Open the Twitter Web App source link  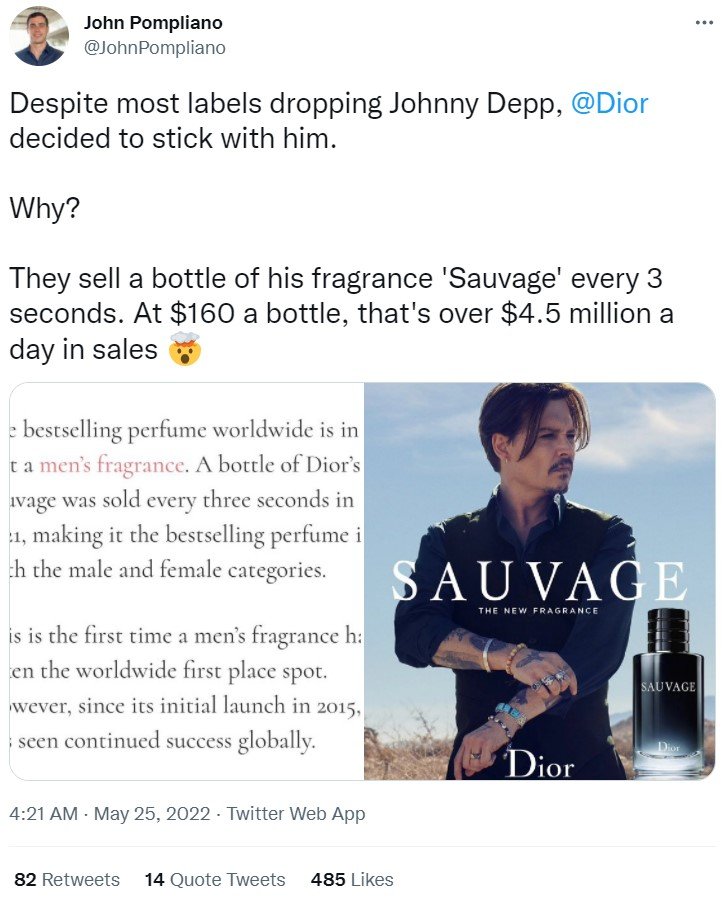point(296,814)
